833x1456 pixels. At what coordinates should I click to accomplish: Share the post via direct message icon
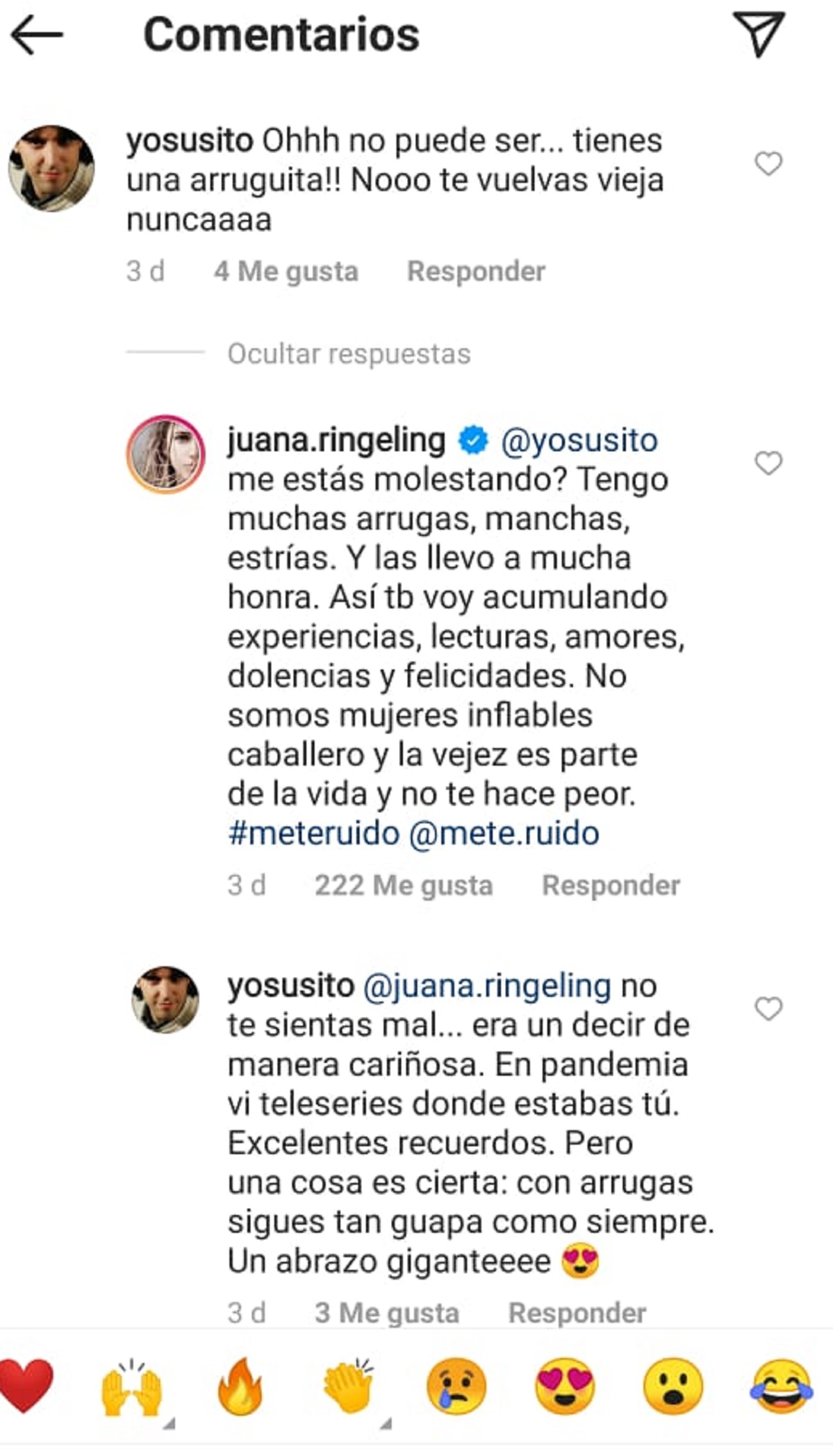(x=759, y=35)
